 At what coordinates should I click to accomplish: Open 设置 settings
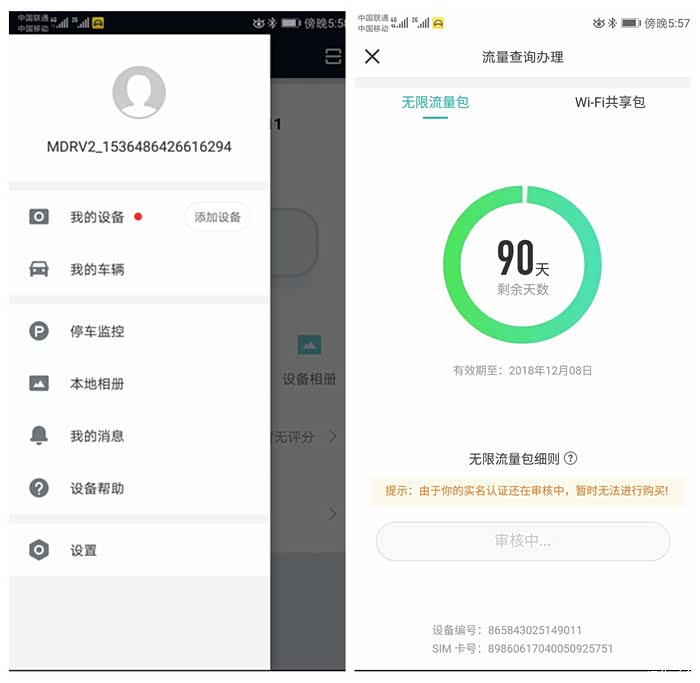point(139,550)
